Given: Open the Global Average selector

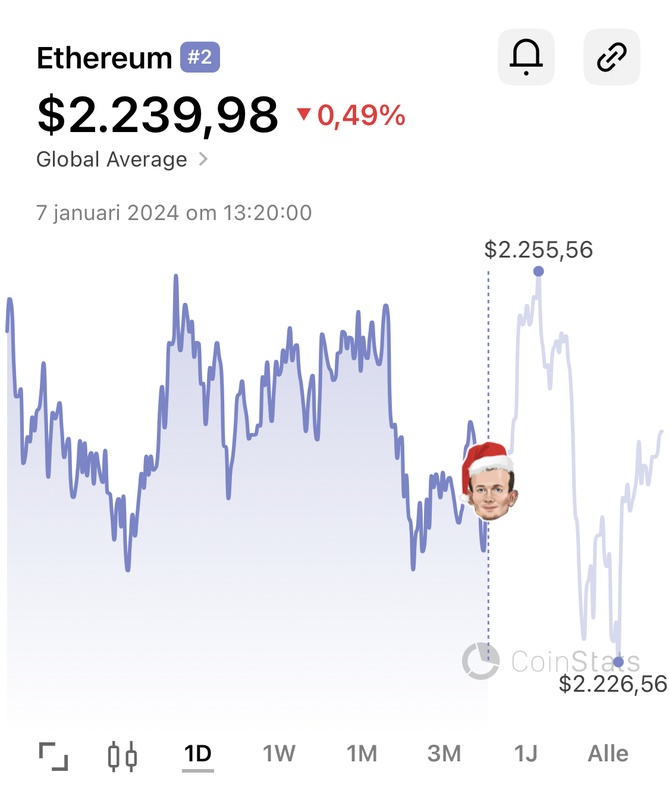Looking at the screenshot, I should [x=122, y=159].
